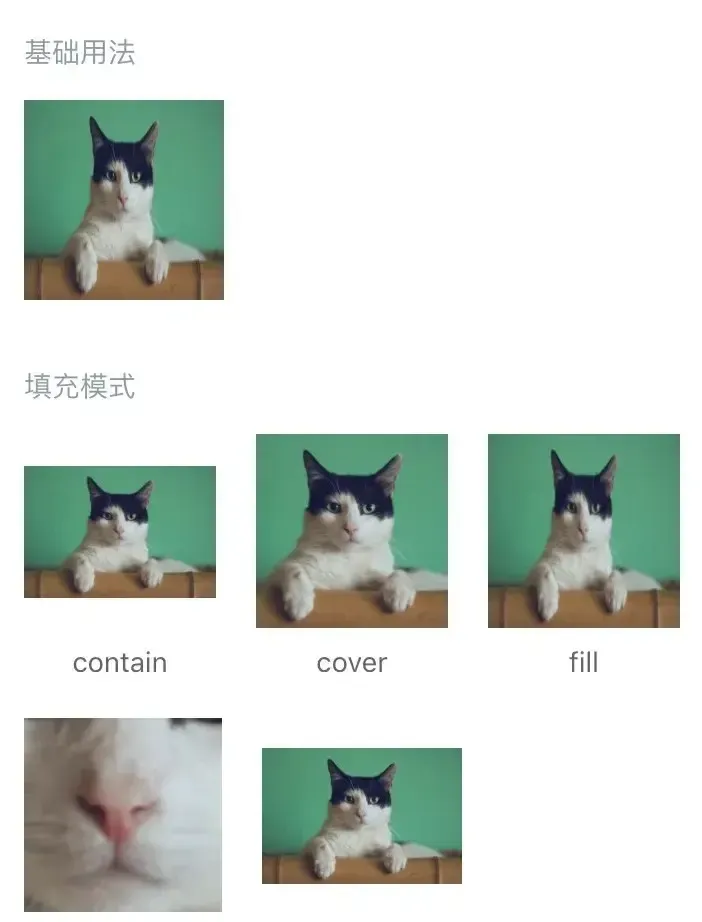Tap the cat image under 基础用法
This screenshot has height=922, width=702.
coord(124,200)
